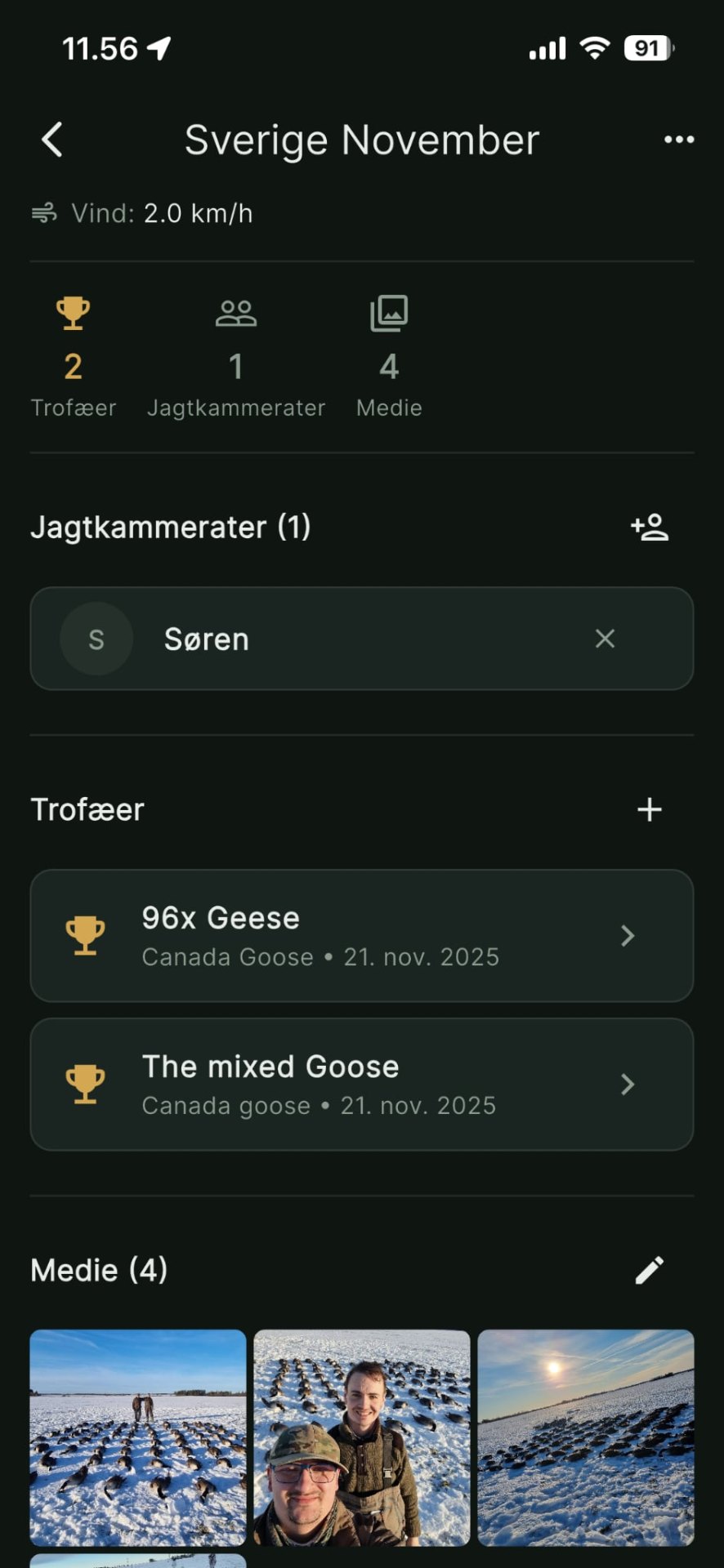This screenshot has width=724, height=1568.
Task: Open the Jagtkammerater (1) section header
Action: click(170, 528)
